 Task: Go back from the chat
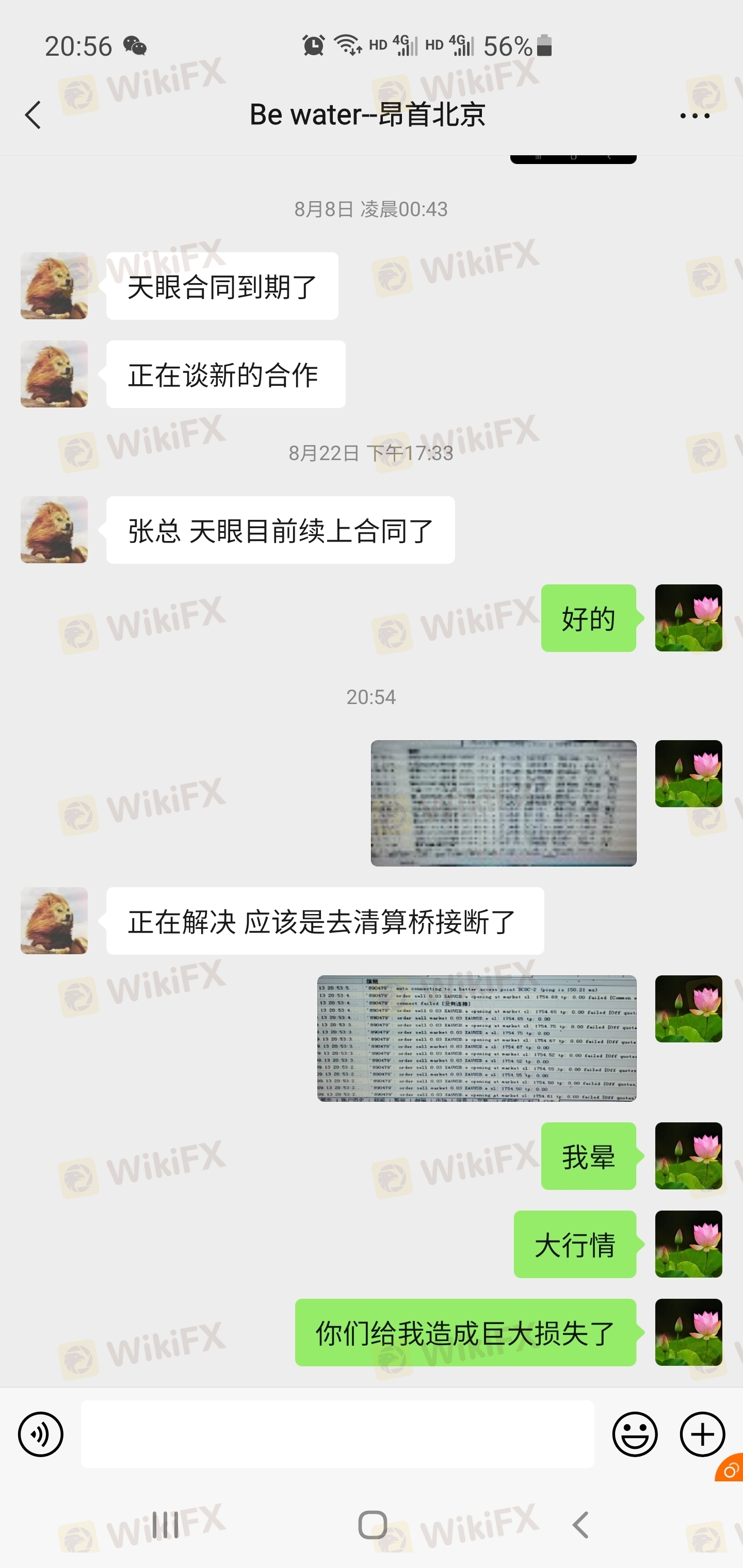tap(33, 115)
